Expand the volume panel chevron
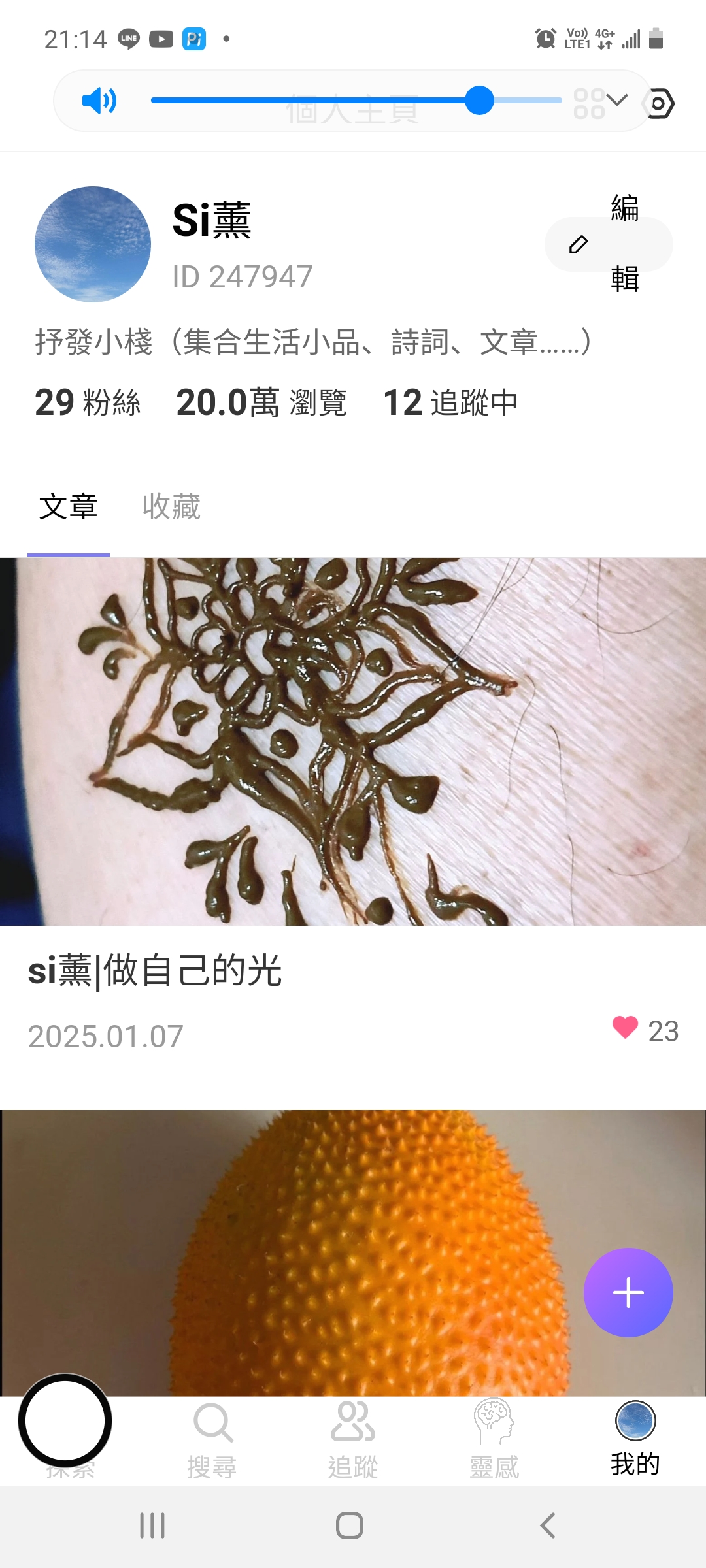Screen dimensions: 706x1568 point(616,100)
